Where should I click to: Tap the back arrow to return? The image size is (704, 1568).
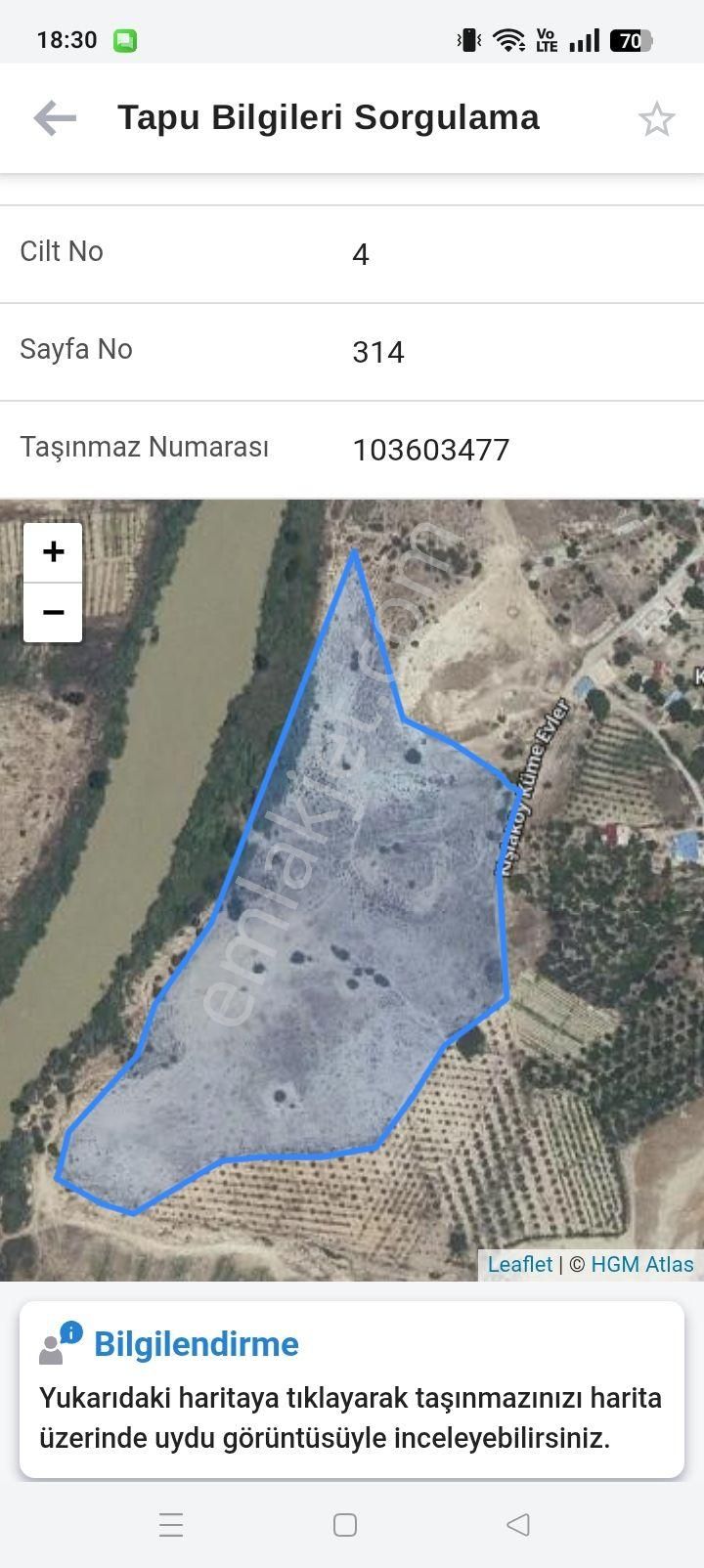click(55, 117)
